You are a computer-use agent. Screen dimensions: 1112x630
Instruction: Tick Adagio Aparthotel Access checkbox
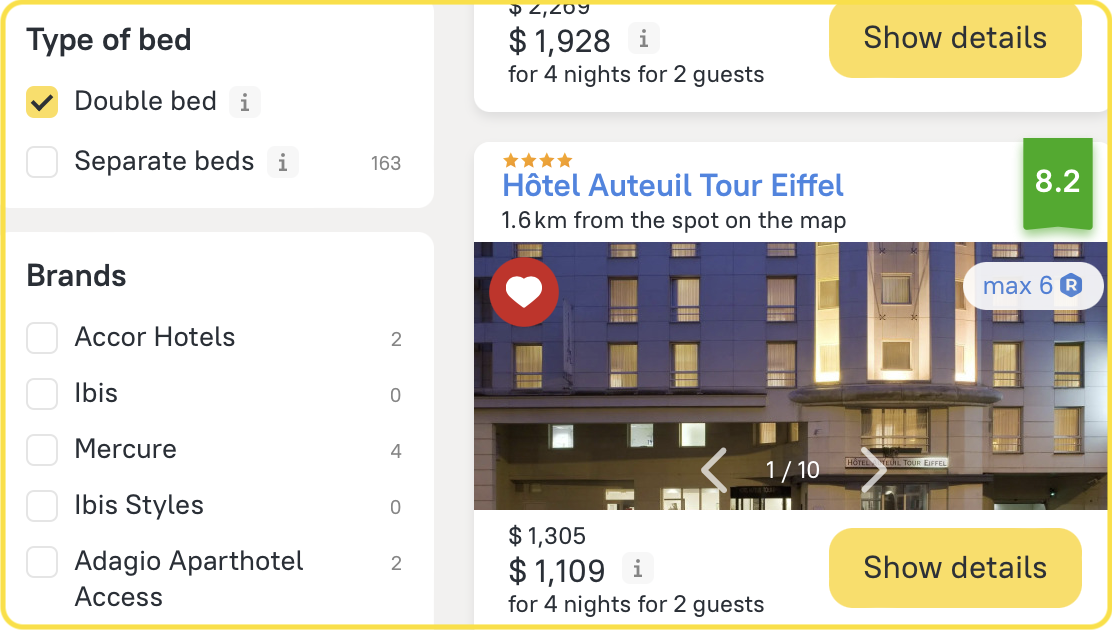click(x=42, y=562)
